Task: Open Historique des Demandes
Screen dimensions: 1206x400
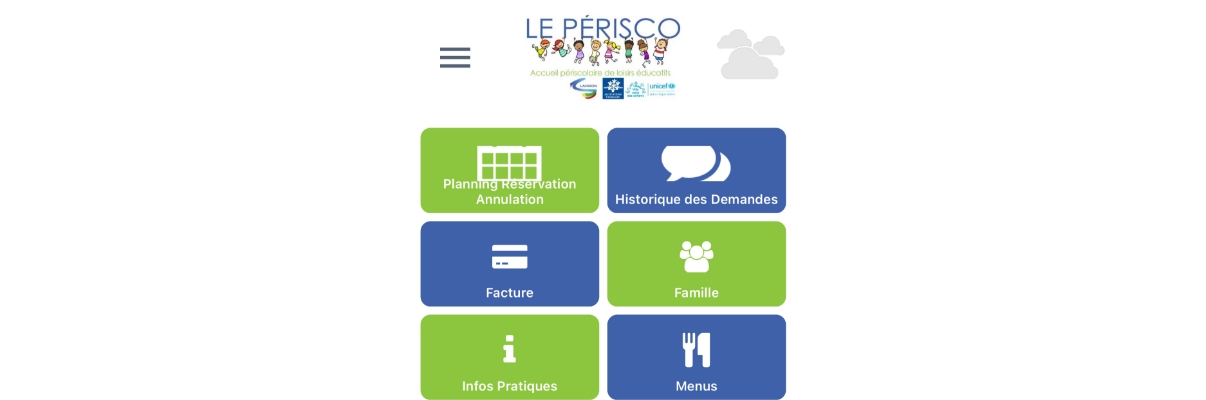Action: point(696,170)
